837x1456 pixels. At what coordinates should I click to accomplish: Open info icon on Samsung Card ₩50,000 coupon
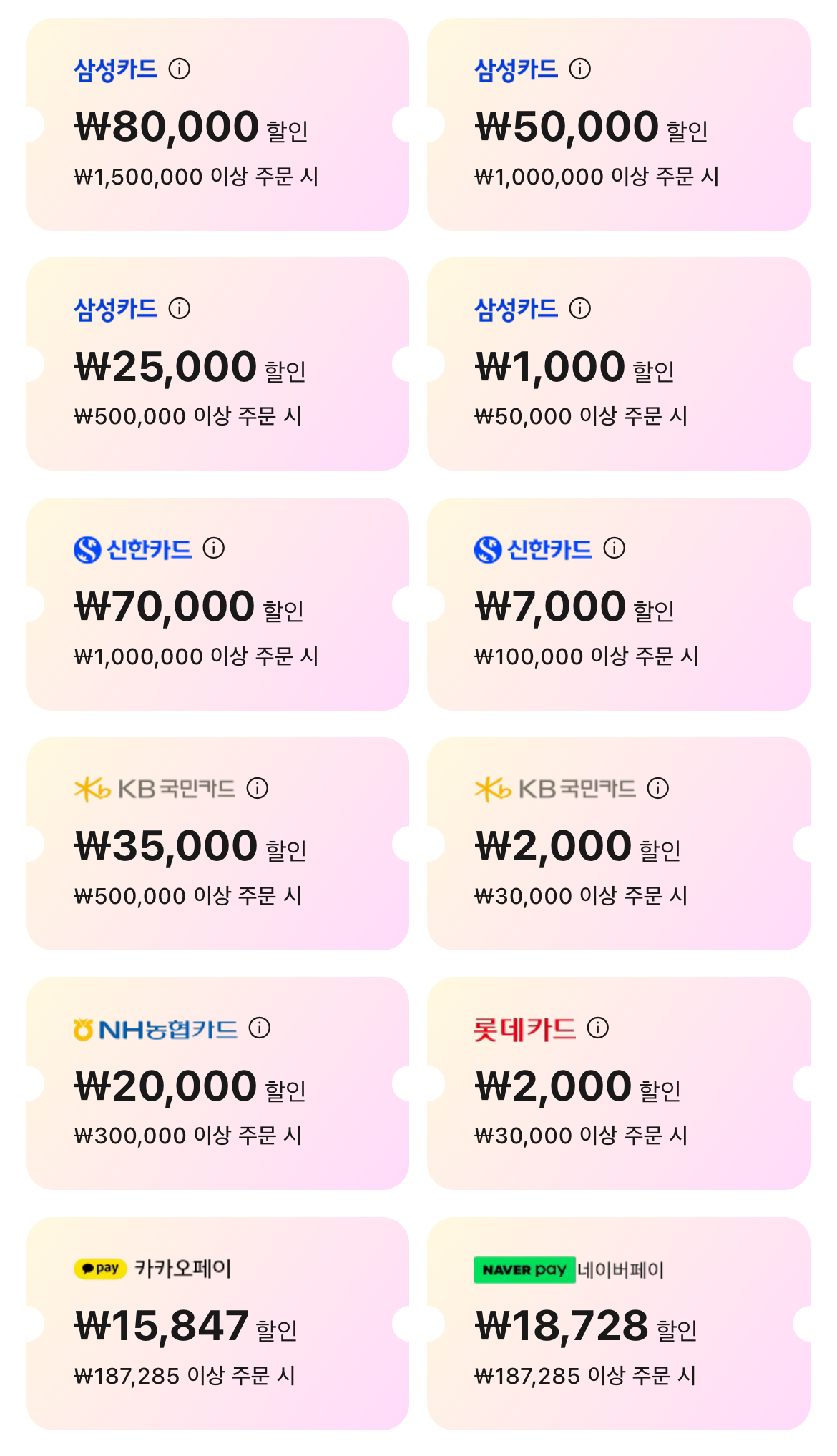(579, 69)
